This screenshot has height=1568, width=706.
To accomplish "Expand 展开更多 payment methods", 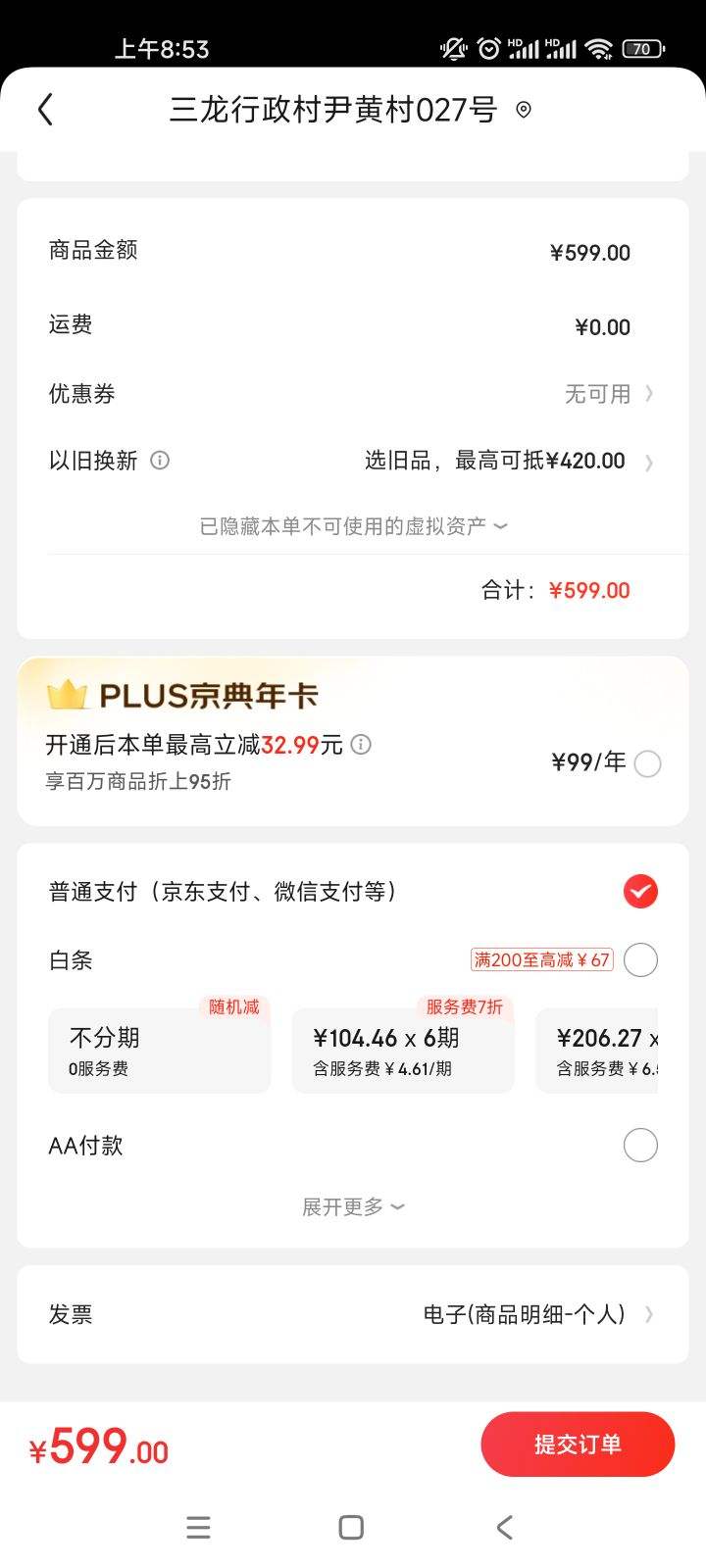I will point(353,1206).
